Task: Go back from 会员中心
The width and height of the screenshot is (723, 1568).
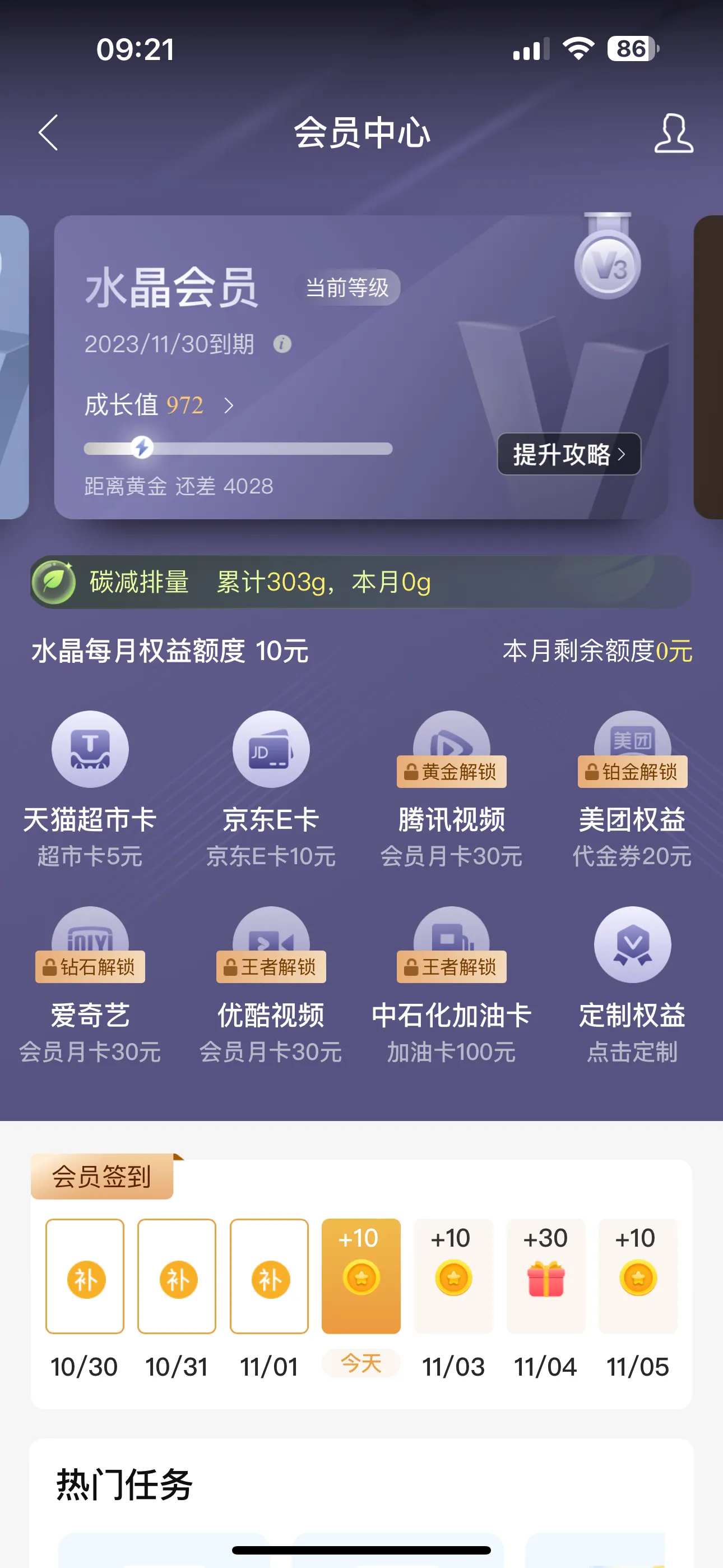Action: (x=49, y=132)
